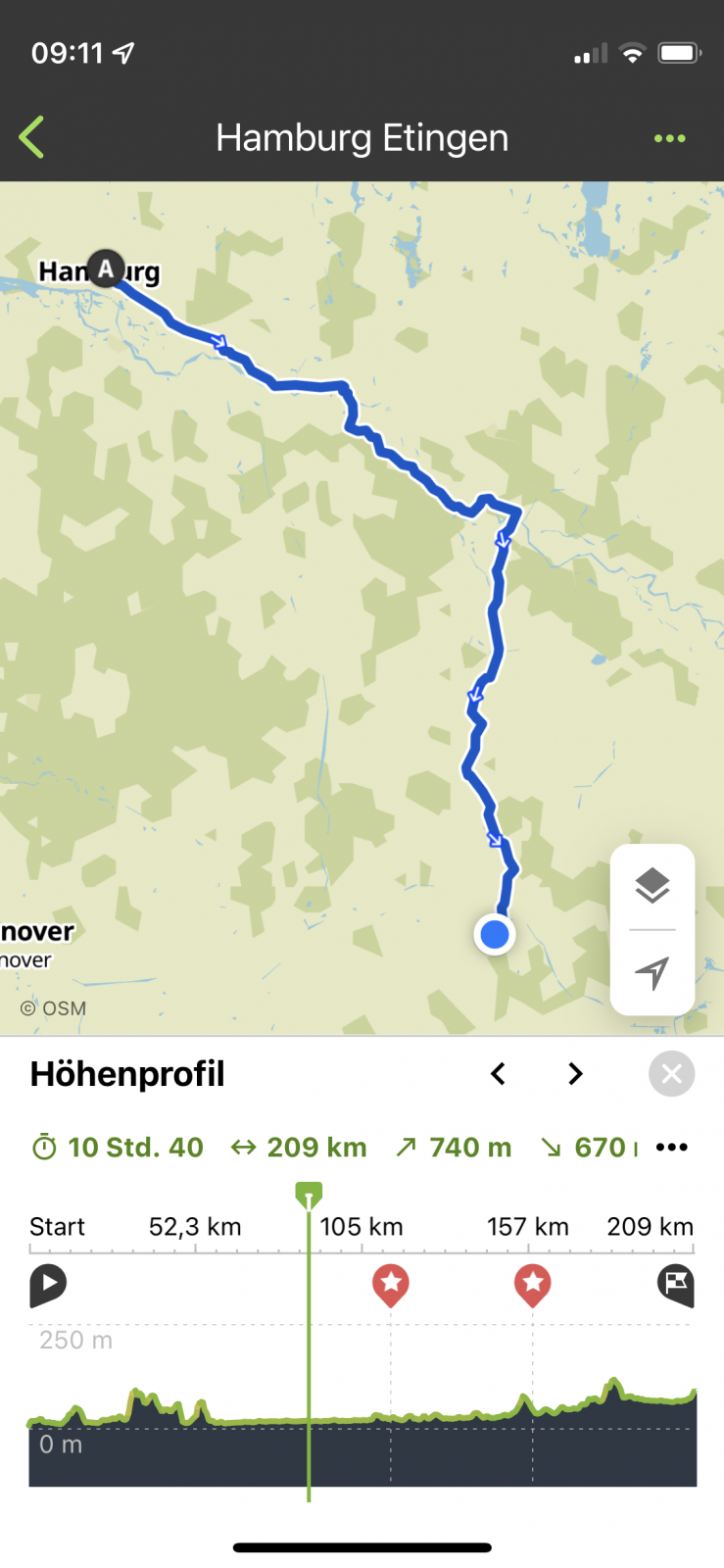Show more route statistics

coord(671,1148)
